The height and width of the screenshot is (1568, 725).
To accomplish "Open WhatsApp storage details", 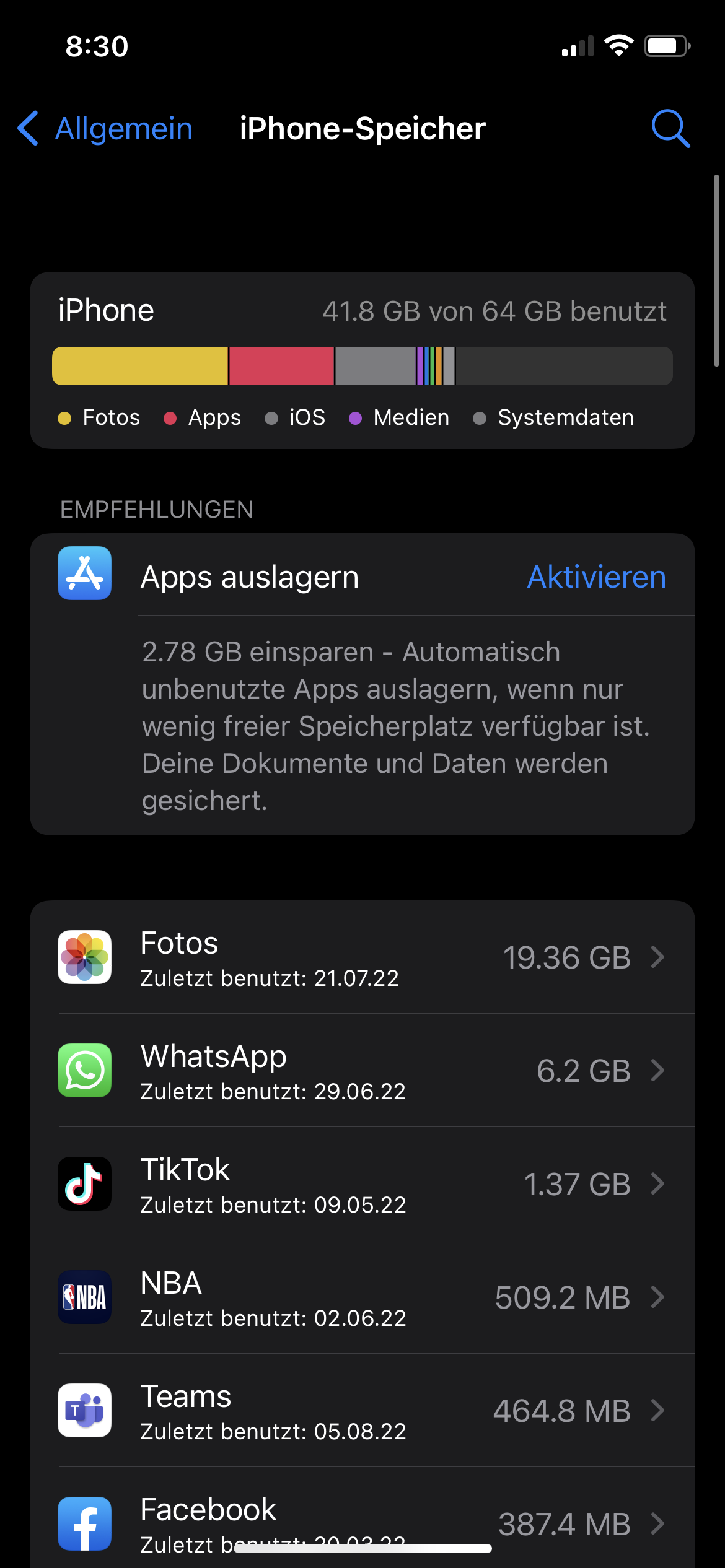I will tap(362, 1071).
